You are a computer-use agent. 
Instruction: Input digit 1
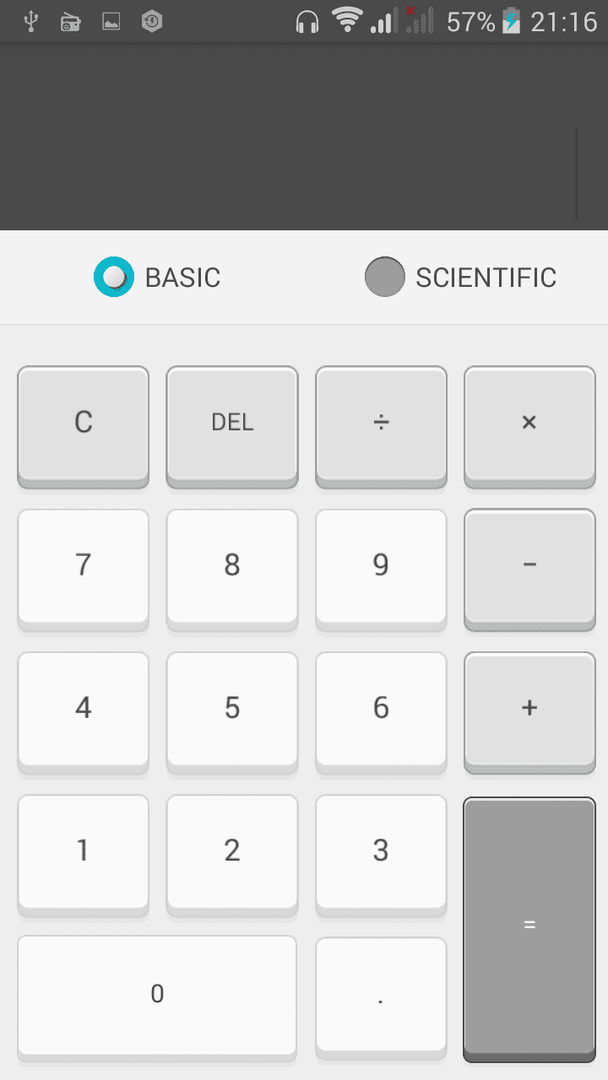pos(83,855)
